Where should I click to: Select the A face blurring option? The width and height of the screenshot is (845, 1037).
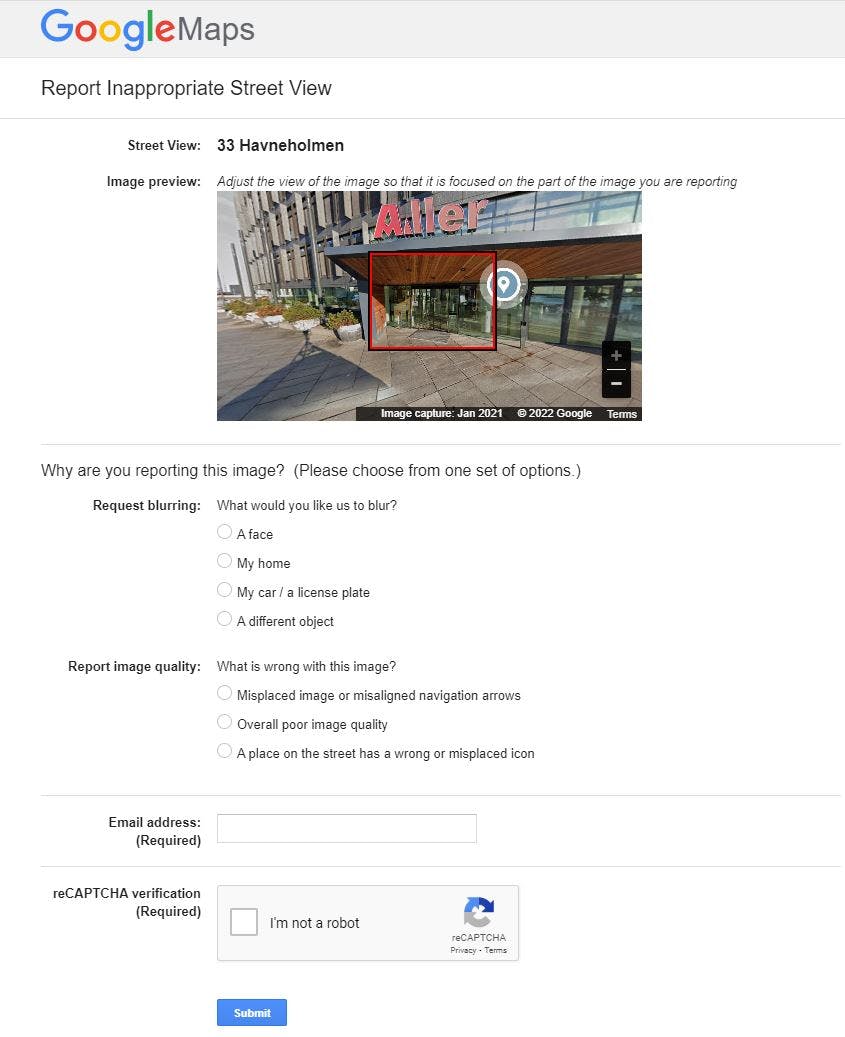coord(224,531)
